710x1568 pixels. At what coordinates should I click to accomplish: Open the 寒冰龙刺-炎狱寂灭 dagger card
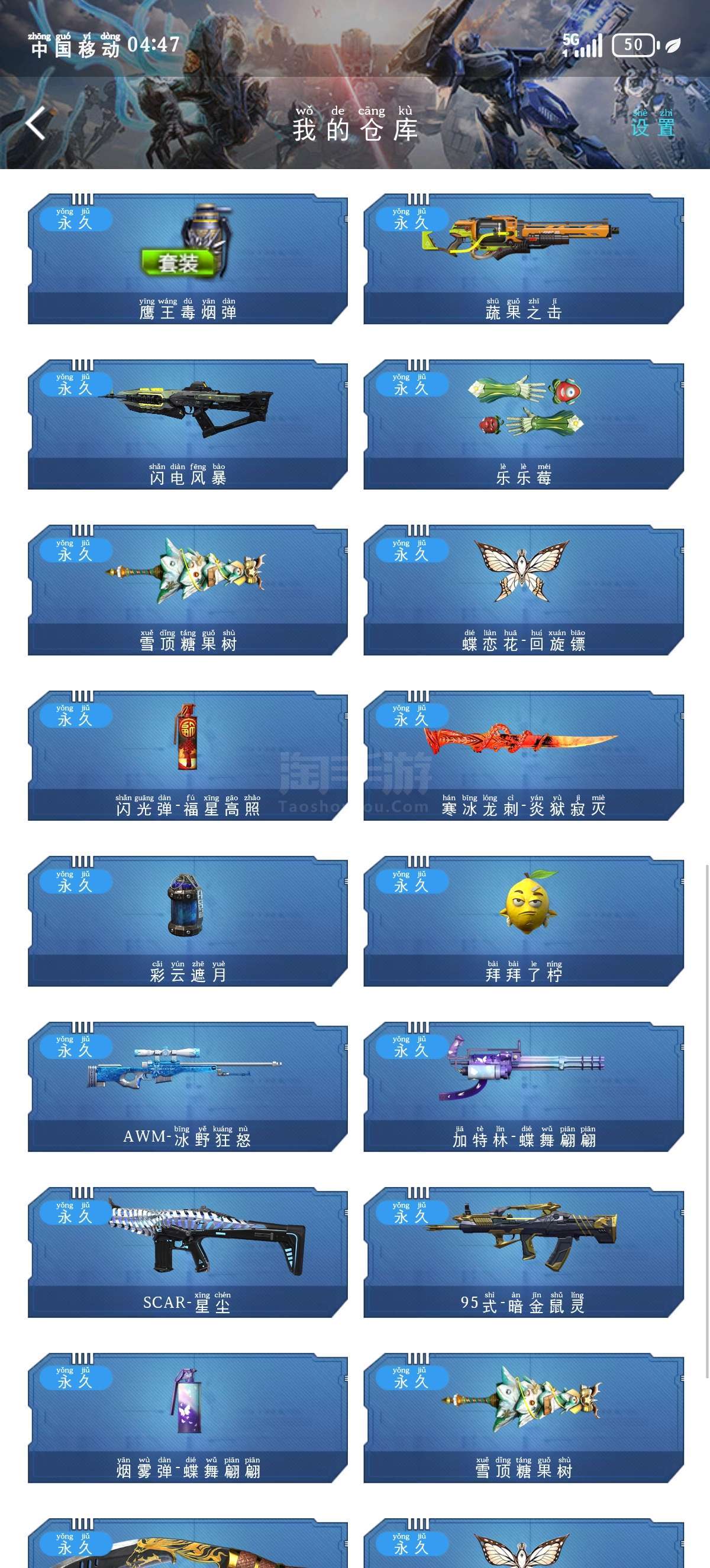pyautogui.click(x=523, y=756)
